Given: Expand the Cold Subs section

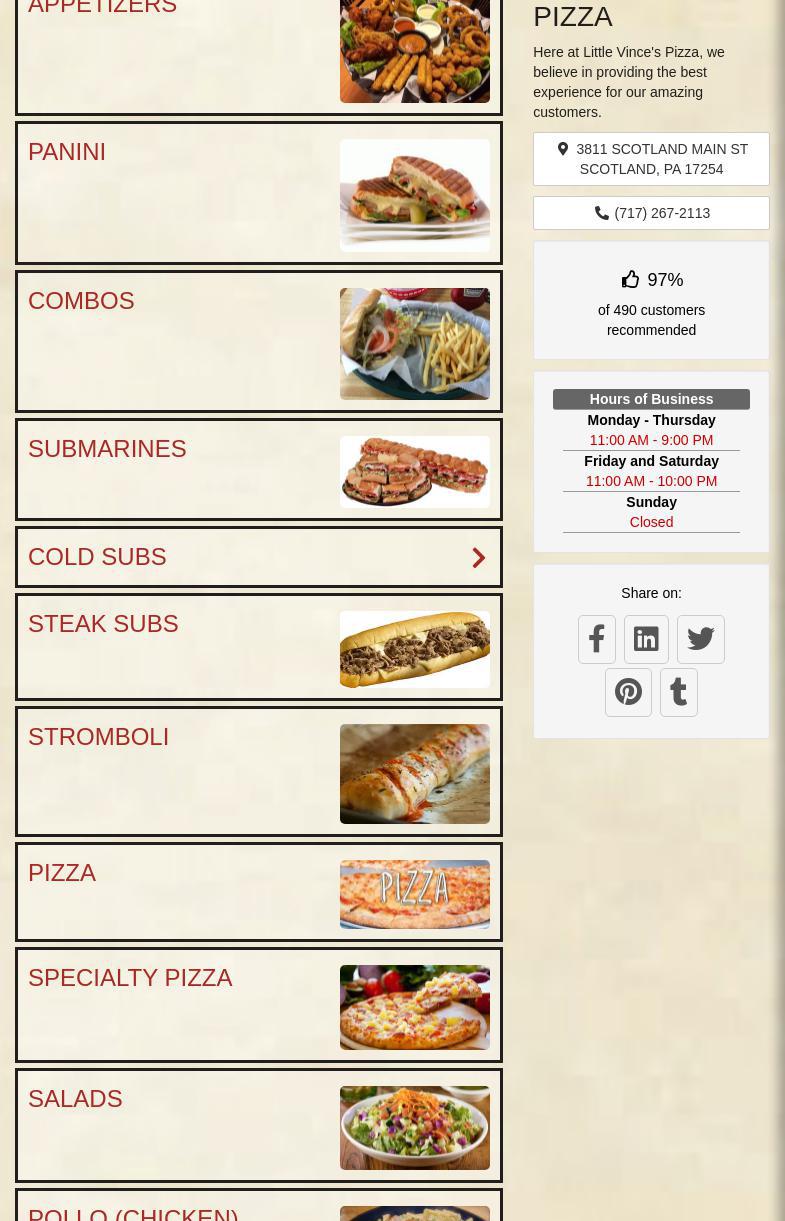Looking at the screenshot, I should 258,557.
